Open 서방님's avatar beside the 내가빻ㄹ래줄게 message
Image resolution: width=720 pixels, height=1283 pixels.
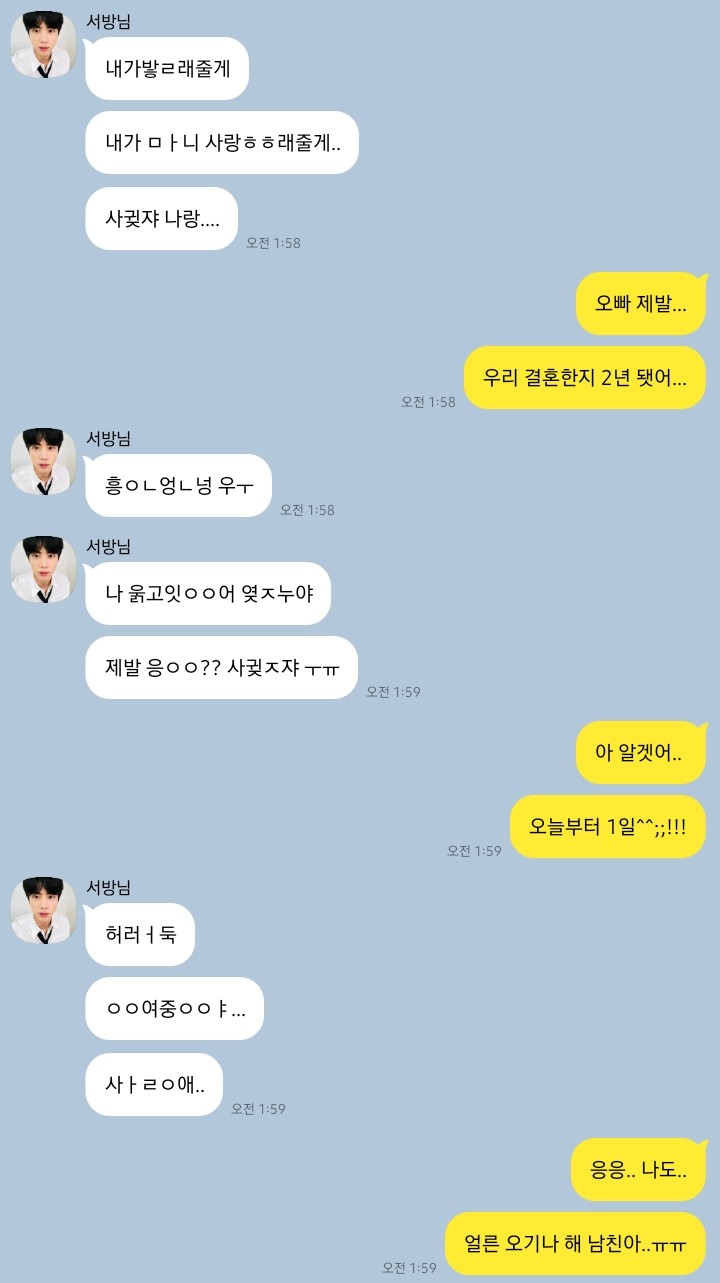[43, 46]
